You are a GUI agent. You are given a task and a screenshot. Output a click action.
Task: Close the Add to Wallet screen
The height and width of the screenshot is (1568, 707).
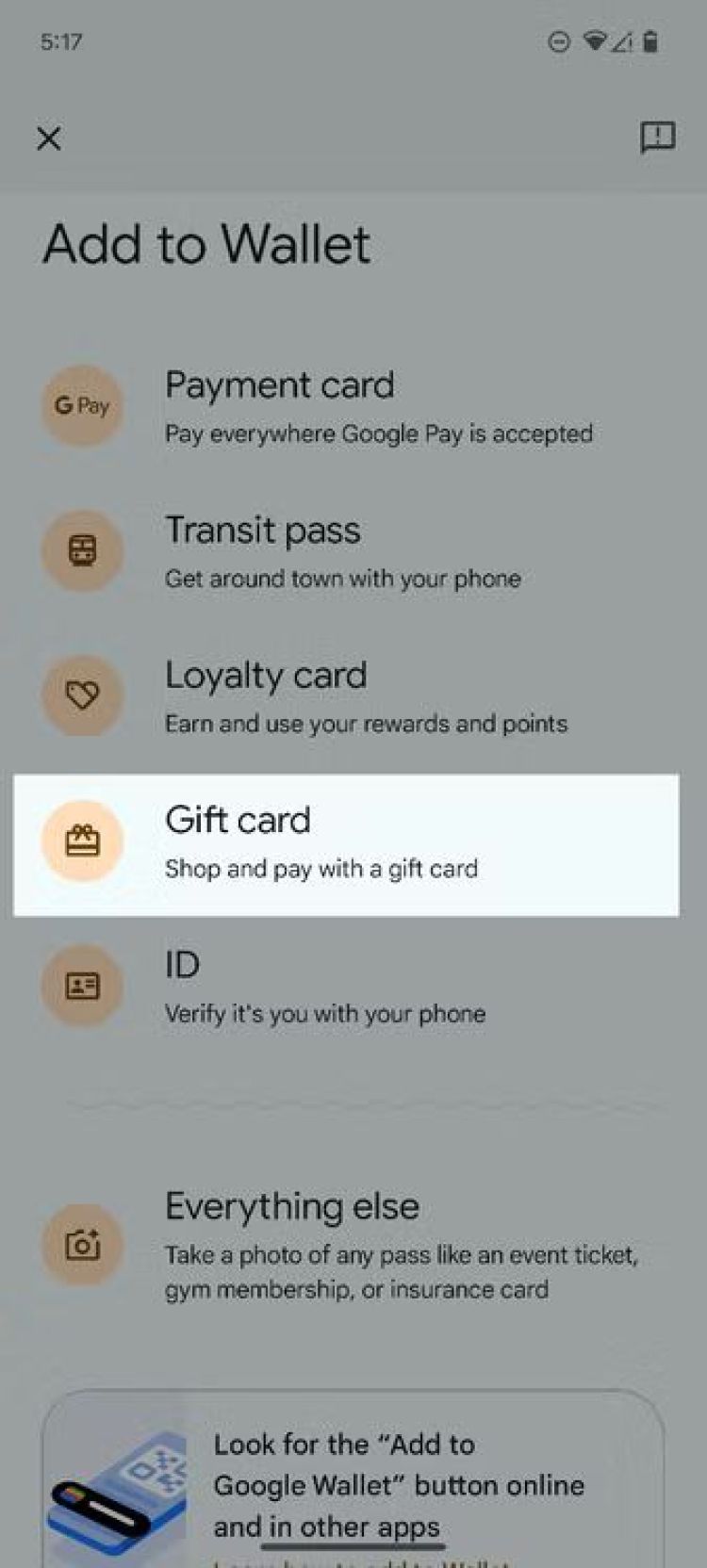(49, 139)
